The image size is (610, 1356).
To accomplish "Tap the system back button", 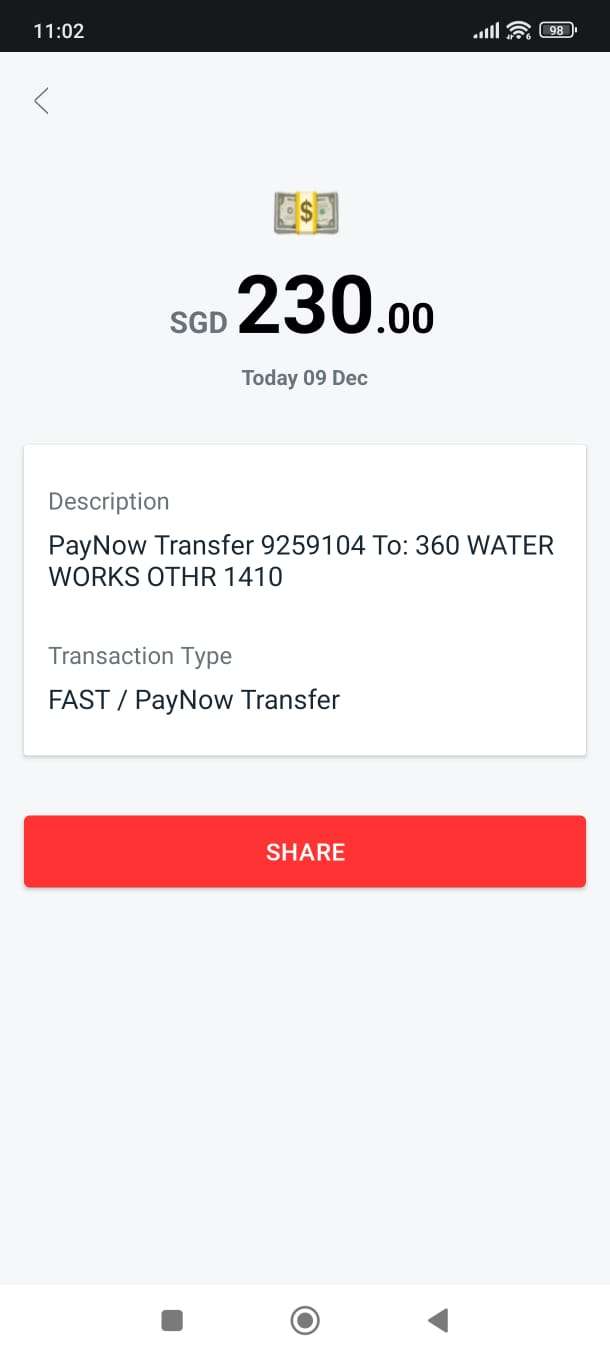I will [438, 1320].
